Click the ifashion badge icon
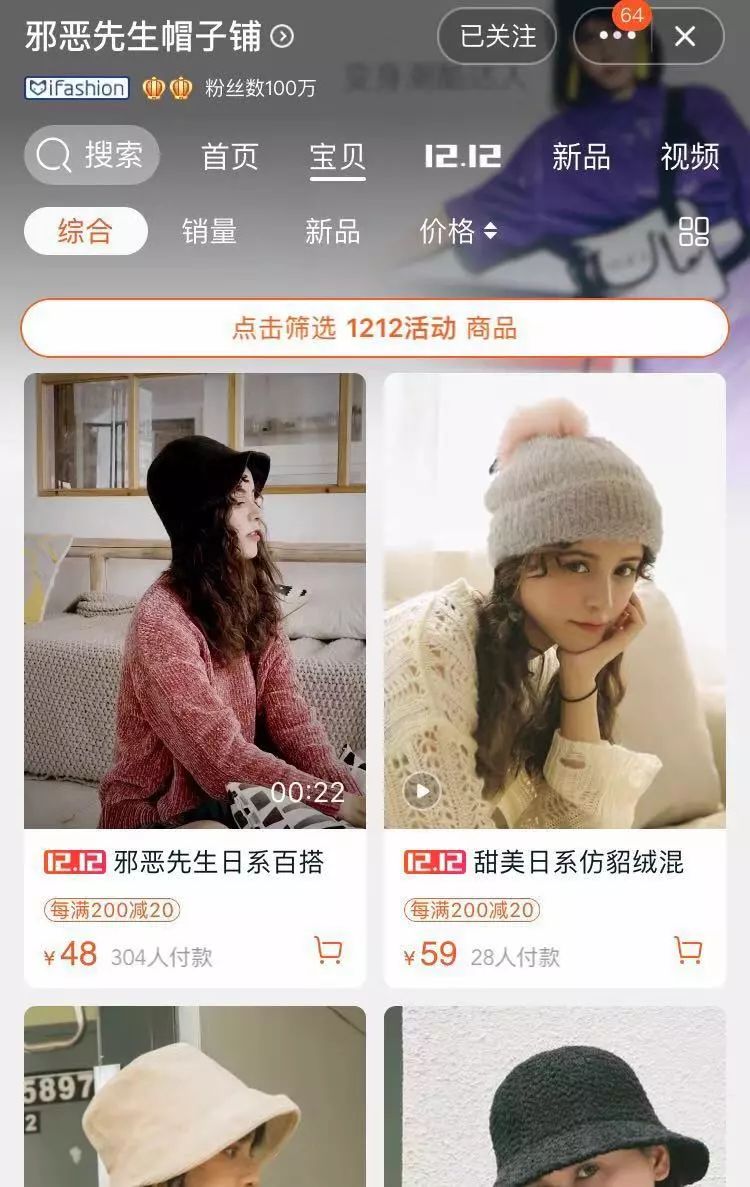This screenshot has height=1187, width=750. coord(74,89)
